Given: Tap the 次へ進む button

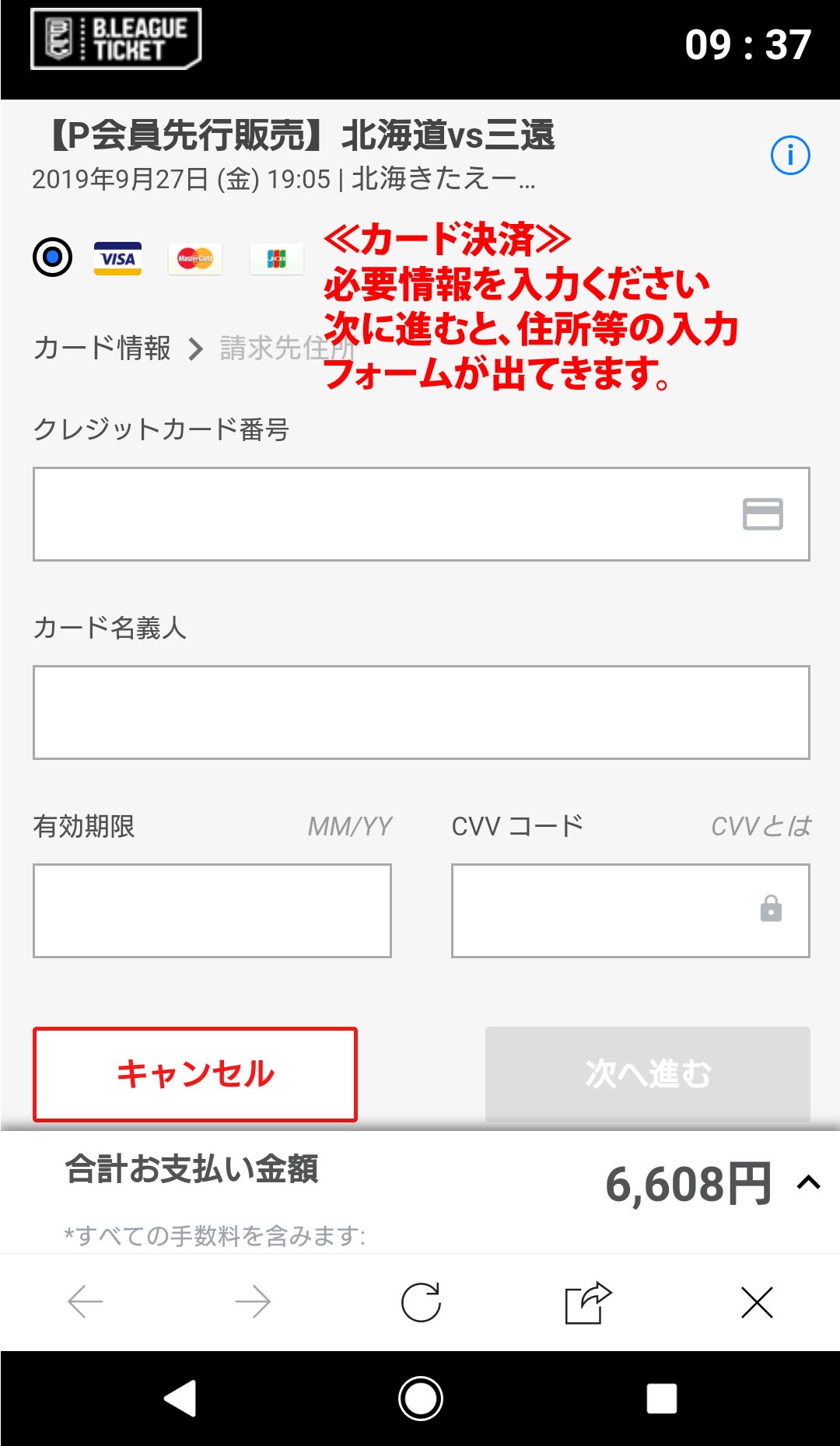Looking at the screenshot, I should tap(647, 1074).
